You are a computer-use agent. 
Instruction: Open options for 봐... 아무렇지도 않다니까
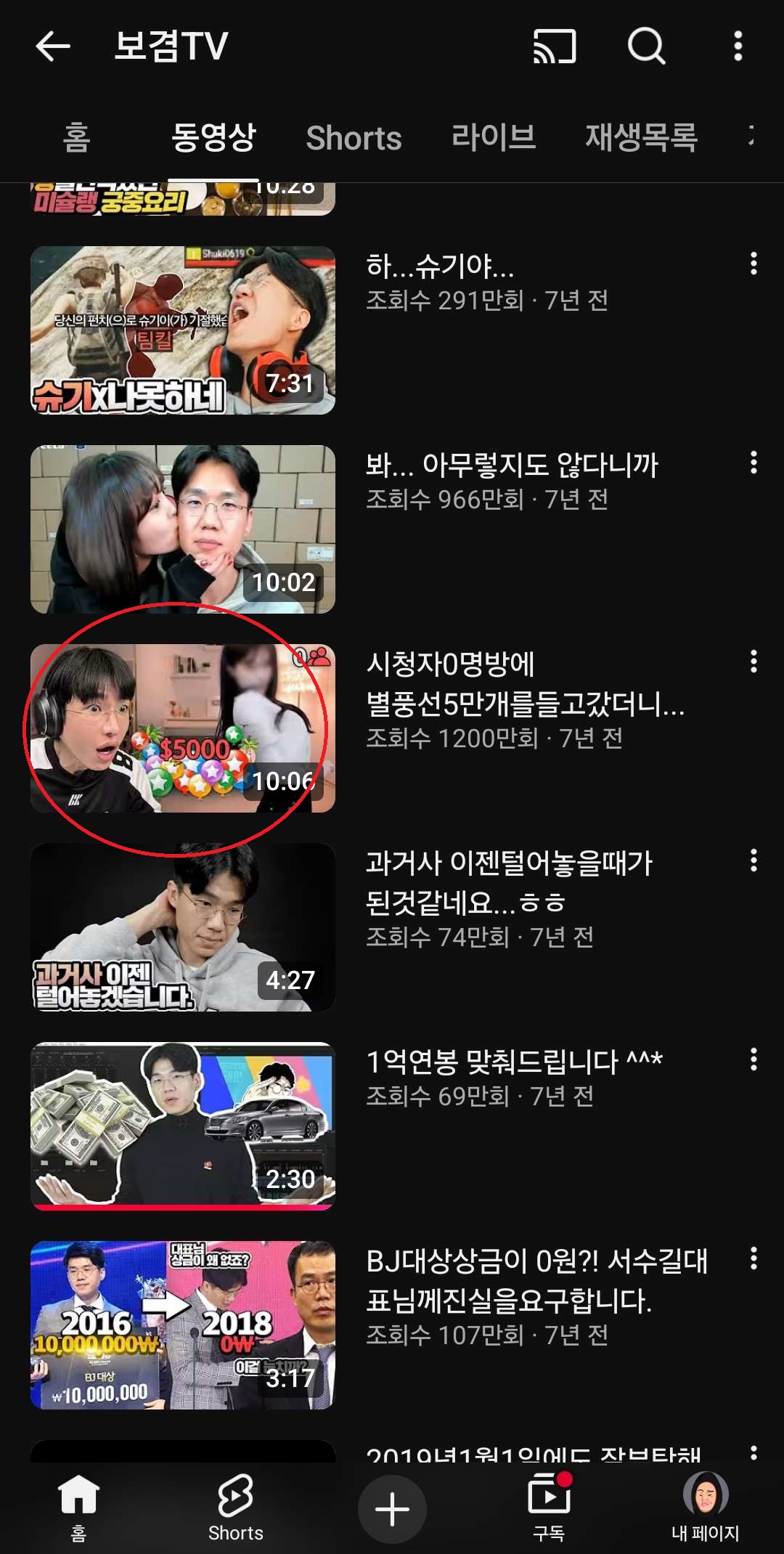point(754,463)
